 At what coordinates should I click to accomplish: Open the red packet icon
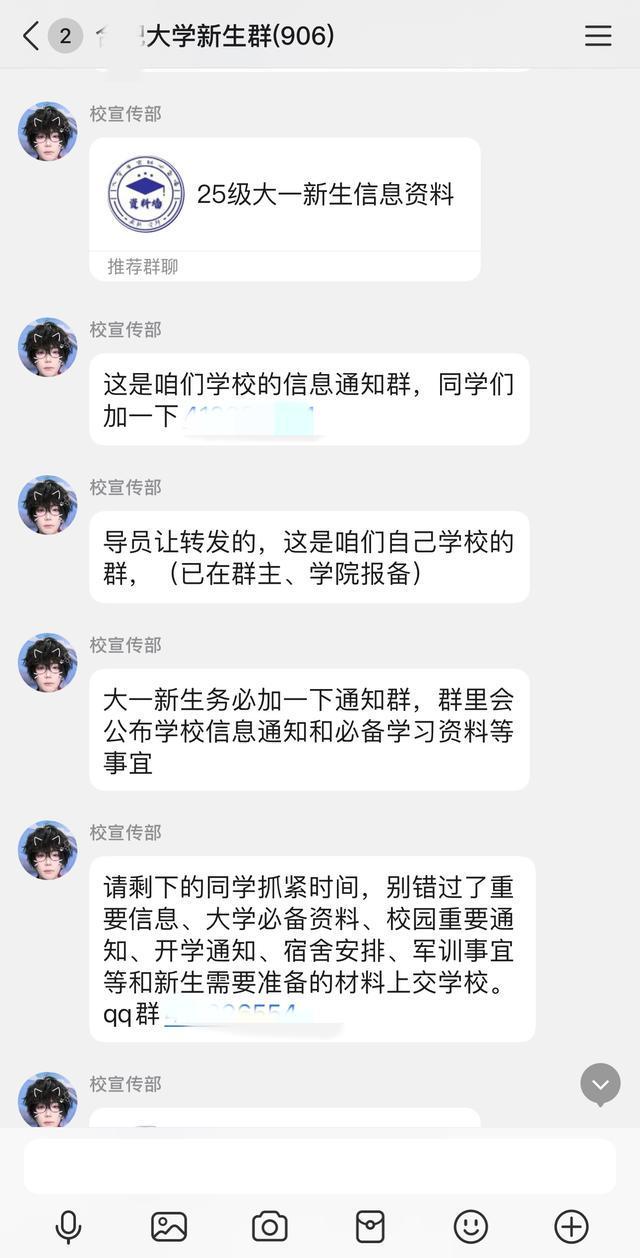[370, 1226]
